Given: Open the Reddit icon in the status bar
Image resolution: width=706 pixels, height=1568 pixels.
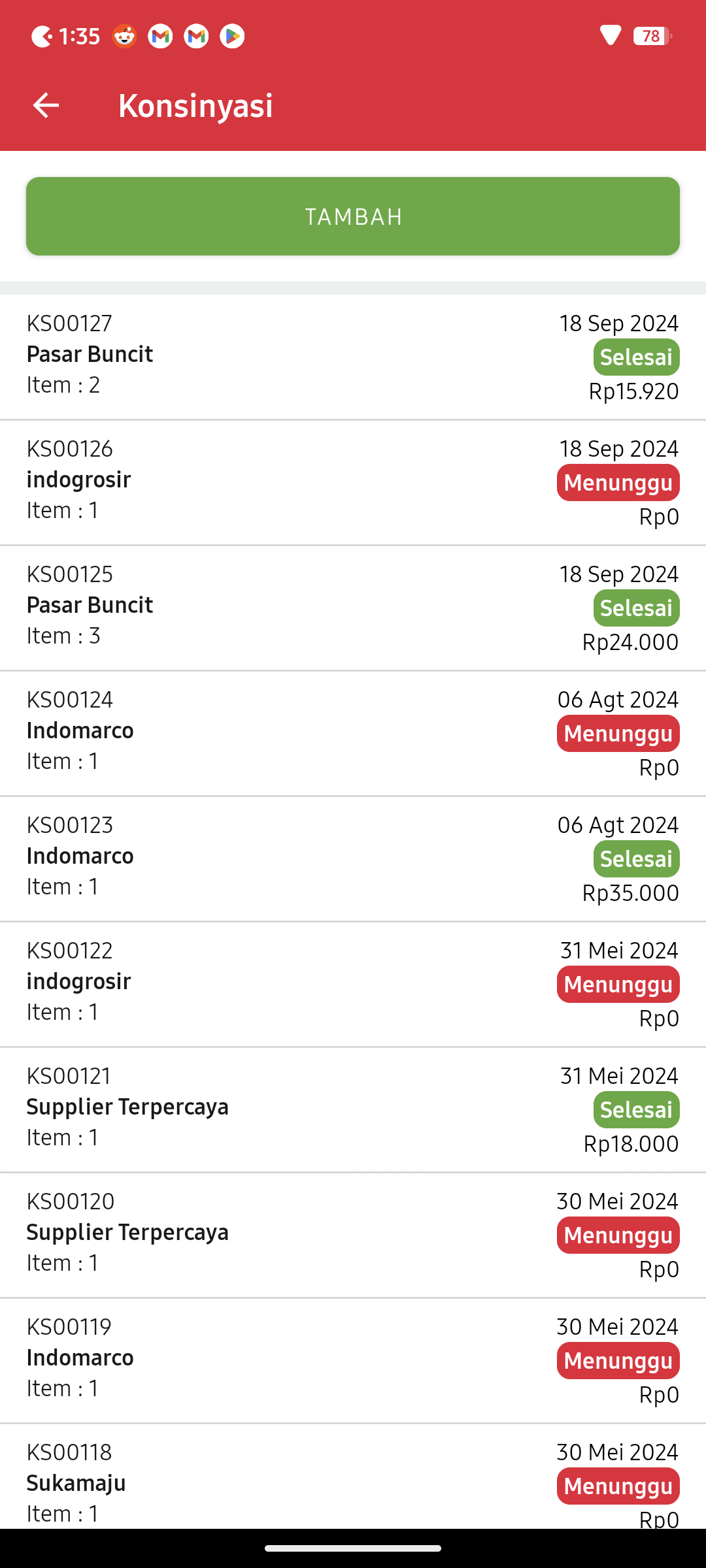Looking at the screenshot, I should 124,35.
